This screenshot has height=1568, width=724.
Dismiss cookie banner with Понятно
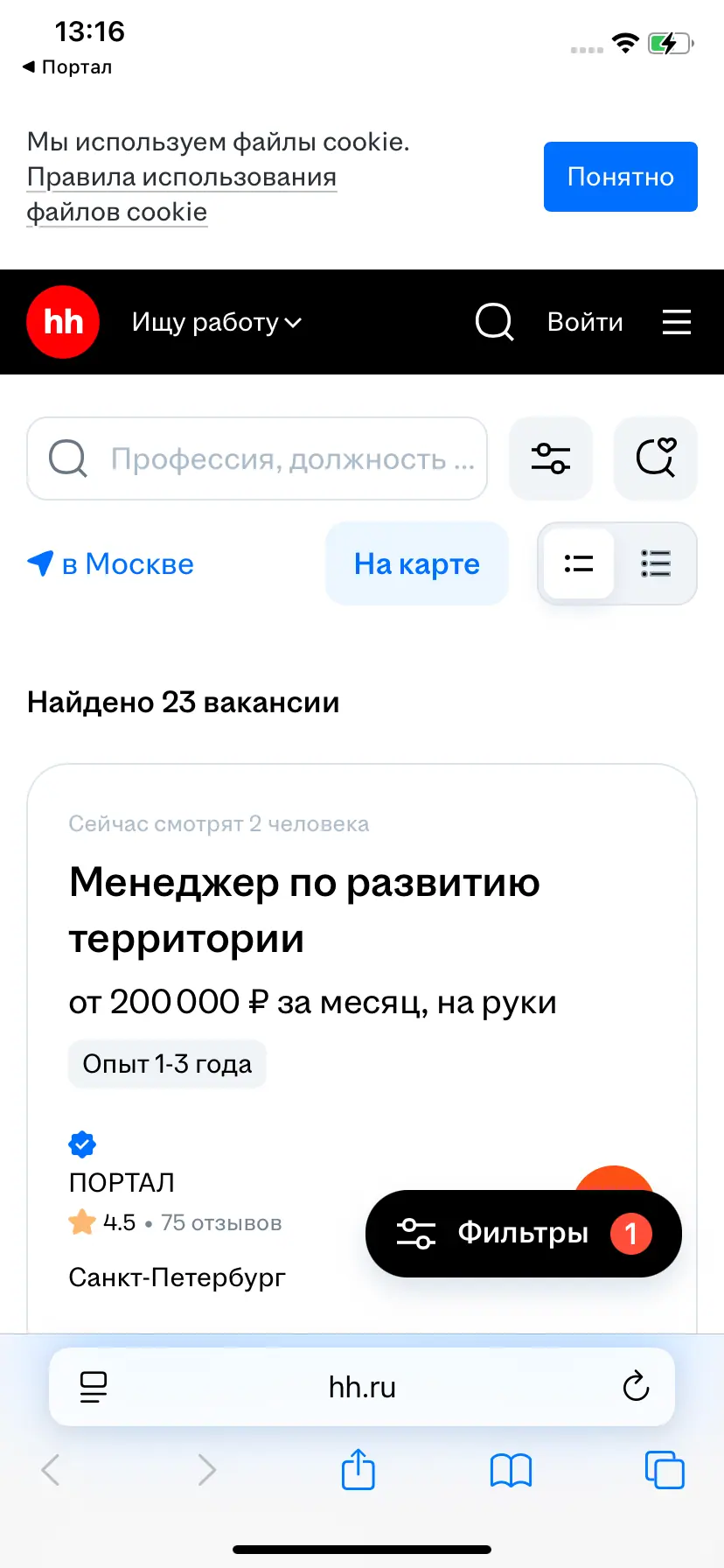620,177
